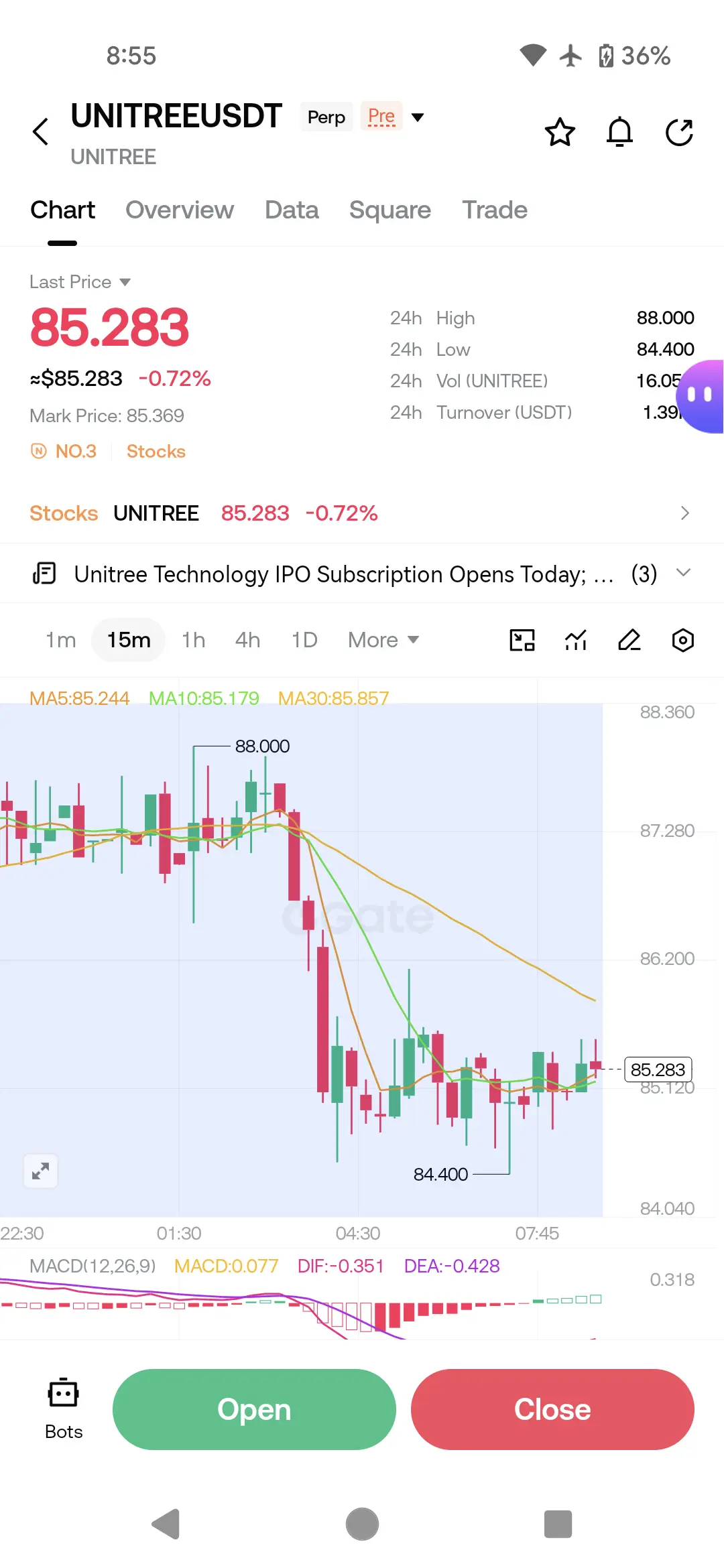Share this chart using the share icon

coord(679,132)
